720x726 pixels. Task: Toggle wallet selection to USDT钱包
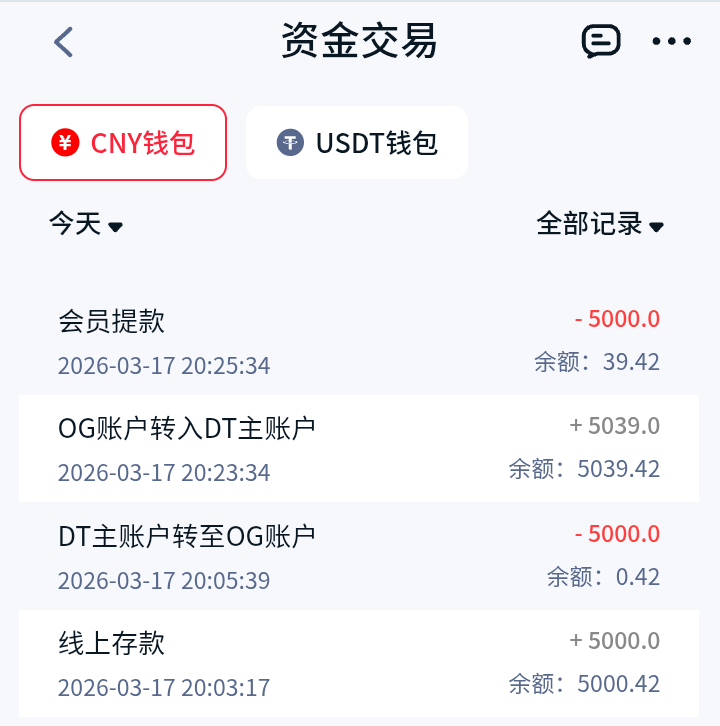click(356, 142)
